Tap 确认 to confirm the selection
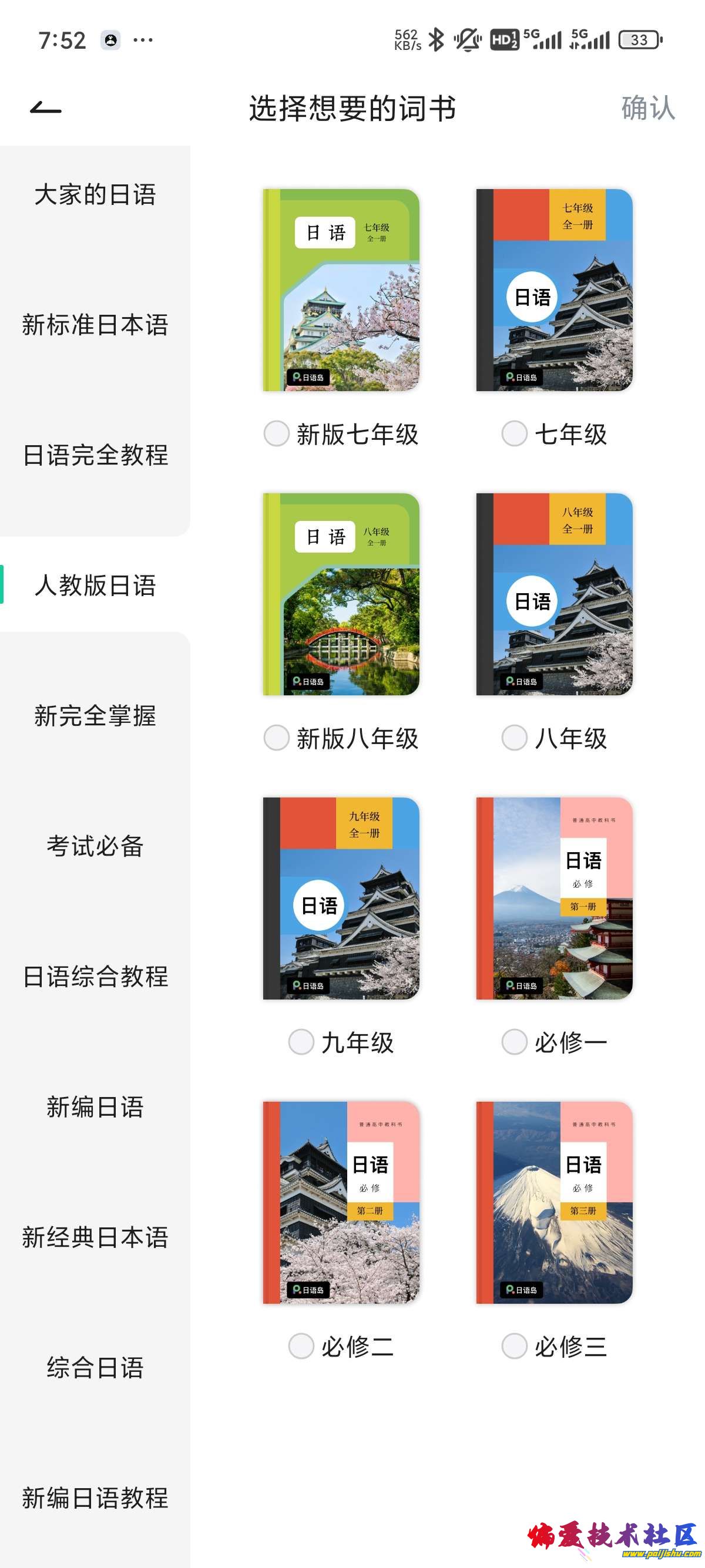 pos(647,108)
